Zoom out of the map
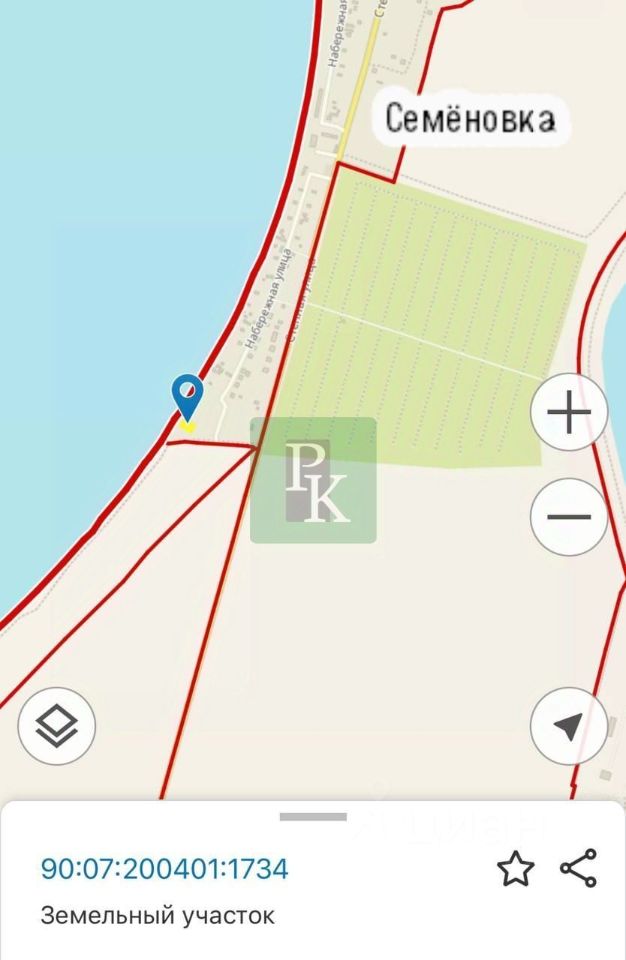 coord(568,517)
